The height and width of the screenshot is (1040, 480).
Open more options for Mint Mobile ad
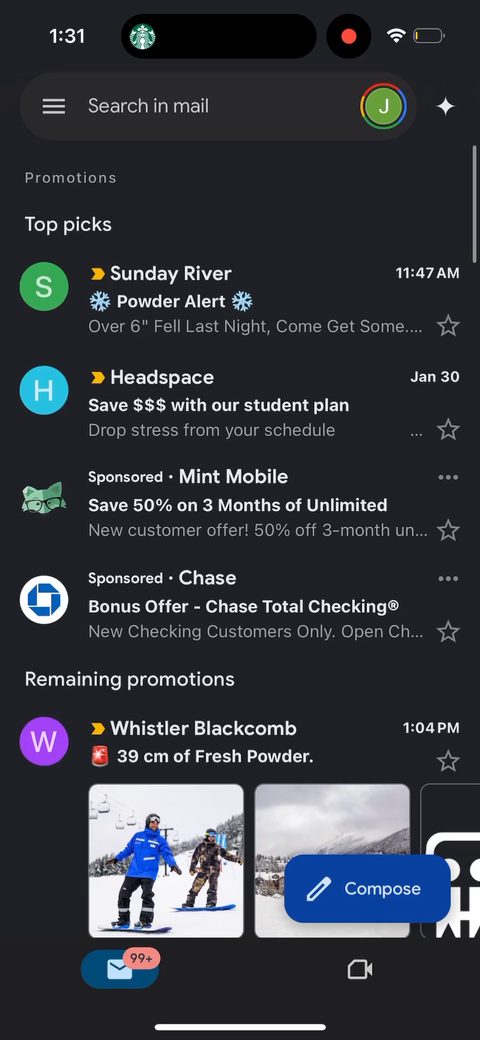coord(448,478)
